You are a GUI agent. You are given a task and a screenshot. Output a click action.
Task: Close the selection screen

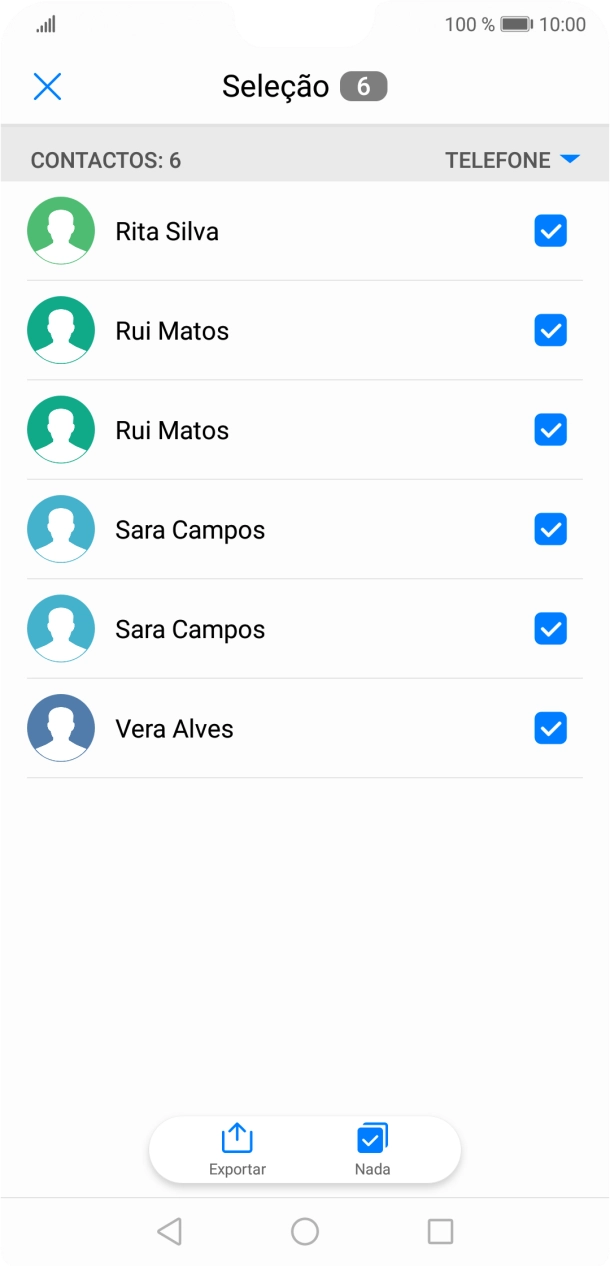(47, 87)
